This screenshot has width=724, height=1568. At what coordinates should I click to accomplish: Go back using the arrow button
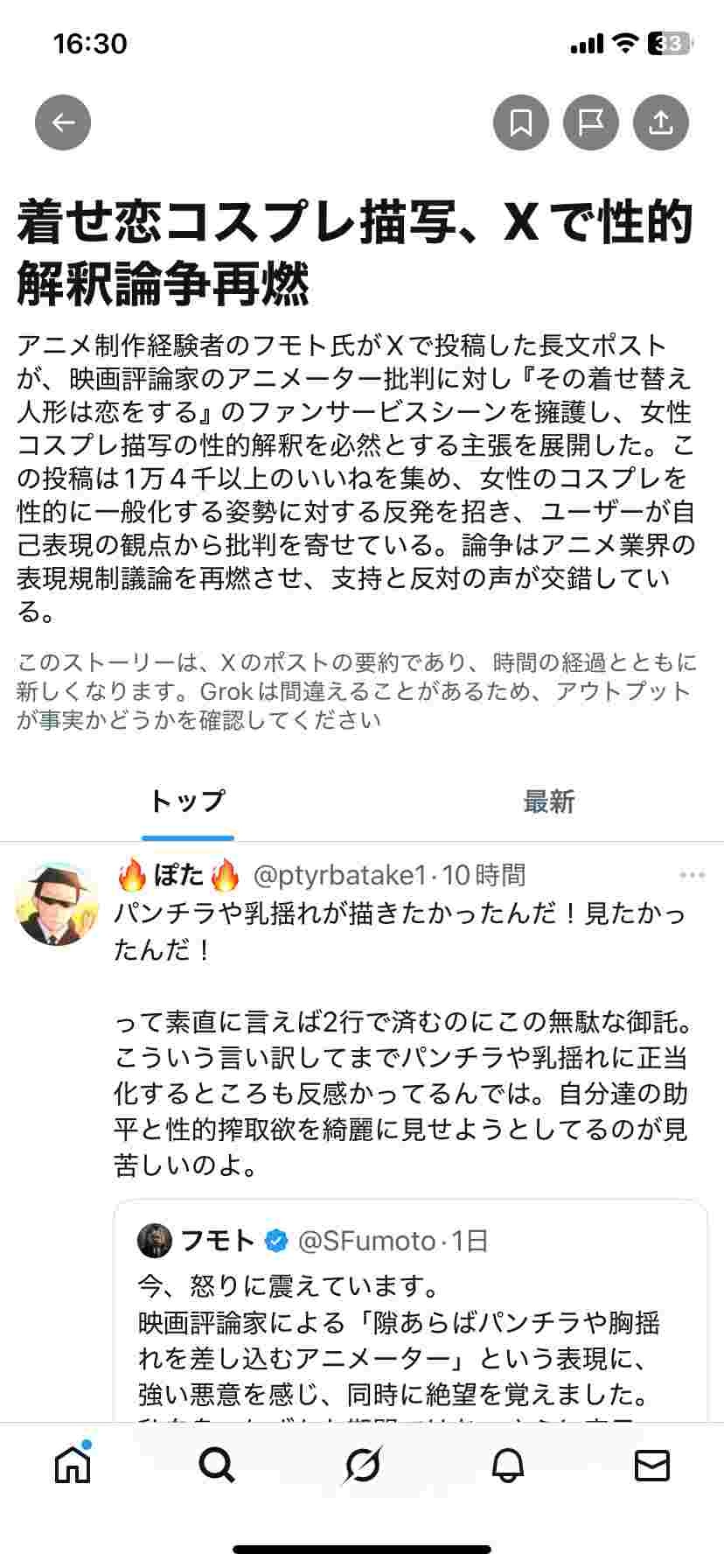(x=63, y=122)
